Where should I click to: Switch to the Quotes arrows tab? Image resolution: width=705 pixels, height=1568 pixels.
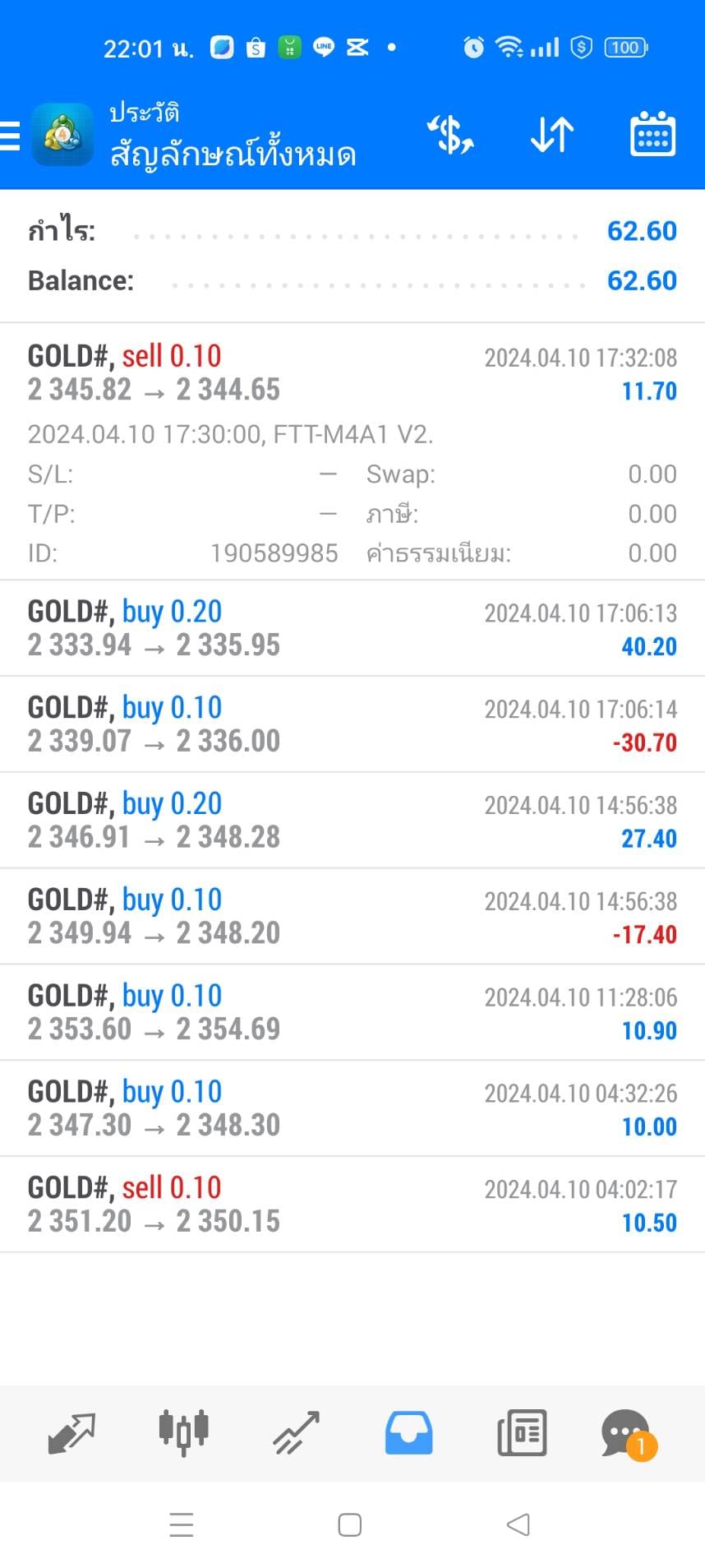[x=71, y=1433]
